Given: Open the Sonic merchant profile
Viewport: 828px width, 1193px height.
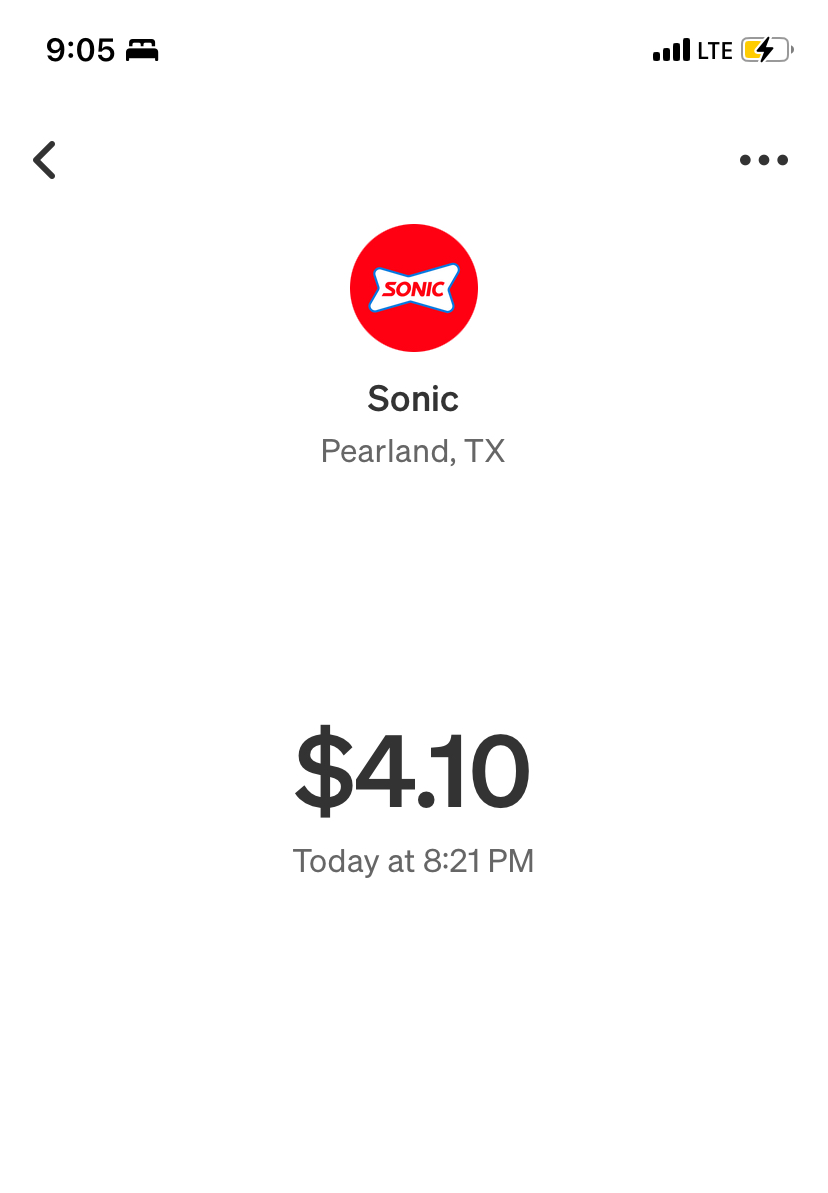Looking at the screenshot, I should [414, 288].
